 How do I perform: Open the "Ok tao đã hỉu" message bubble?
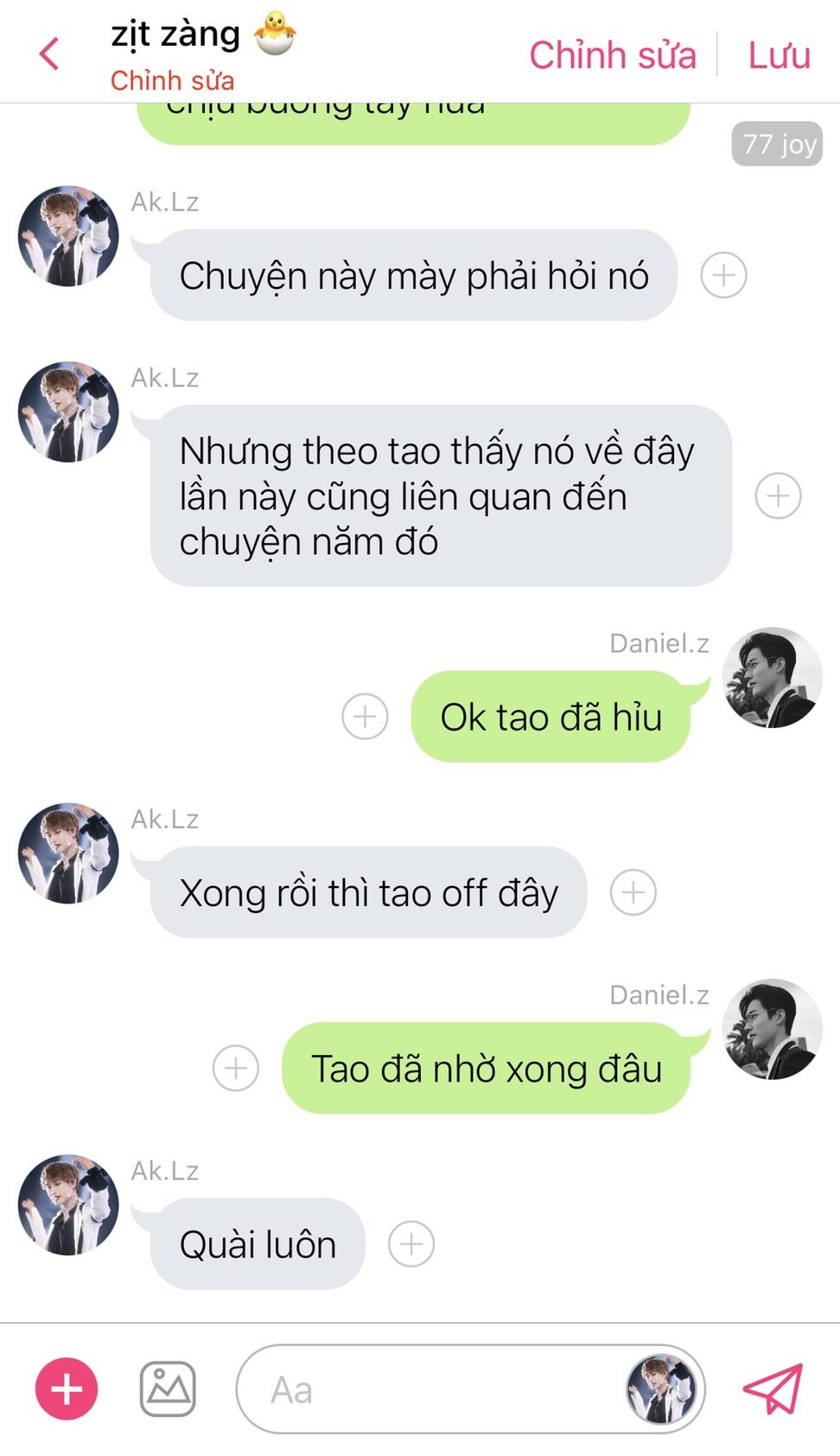pyautogui.click(x=550, y=717)
